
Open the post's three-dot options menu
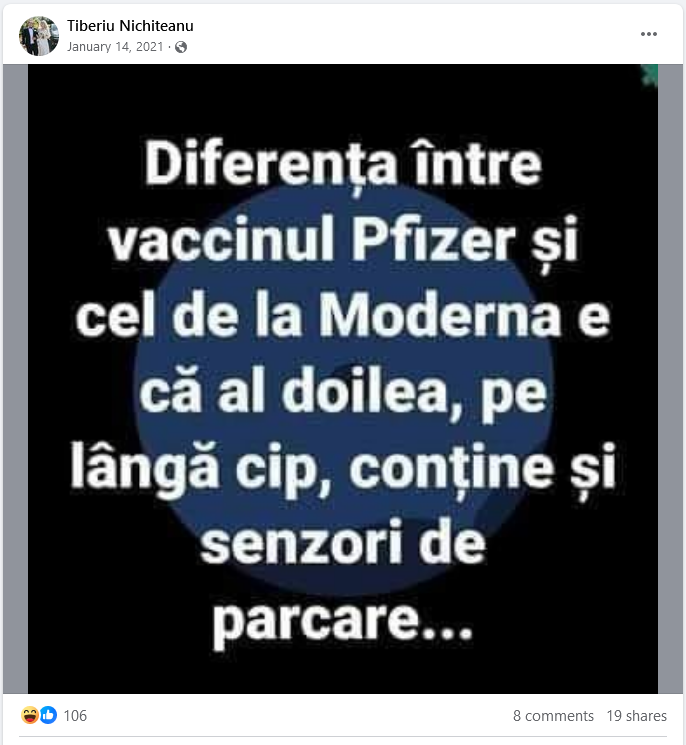pyautogui.click(x=649, y=34)
